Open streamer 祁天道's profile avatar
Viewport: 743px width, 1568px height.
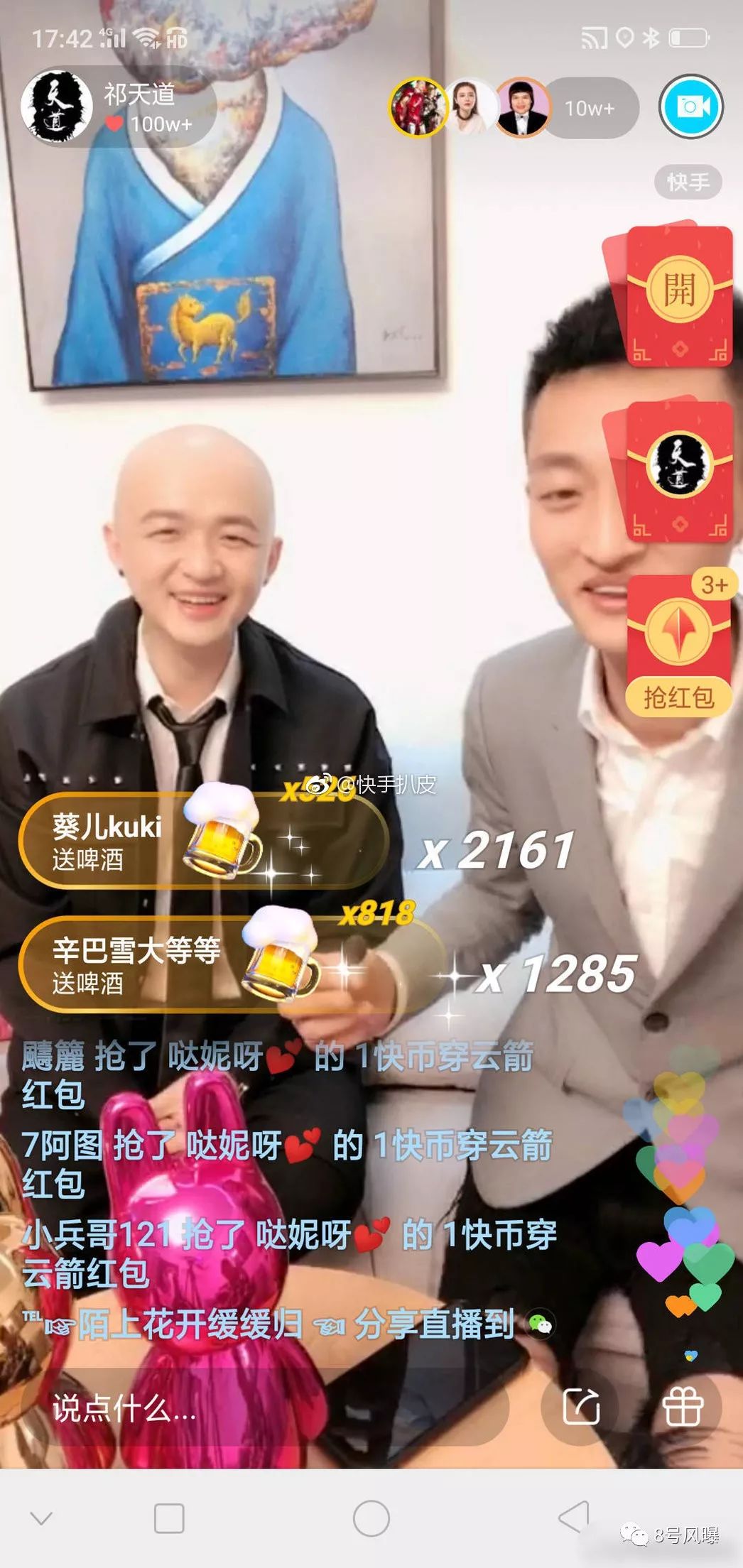point(56,107)
